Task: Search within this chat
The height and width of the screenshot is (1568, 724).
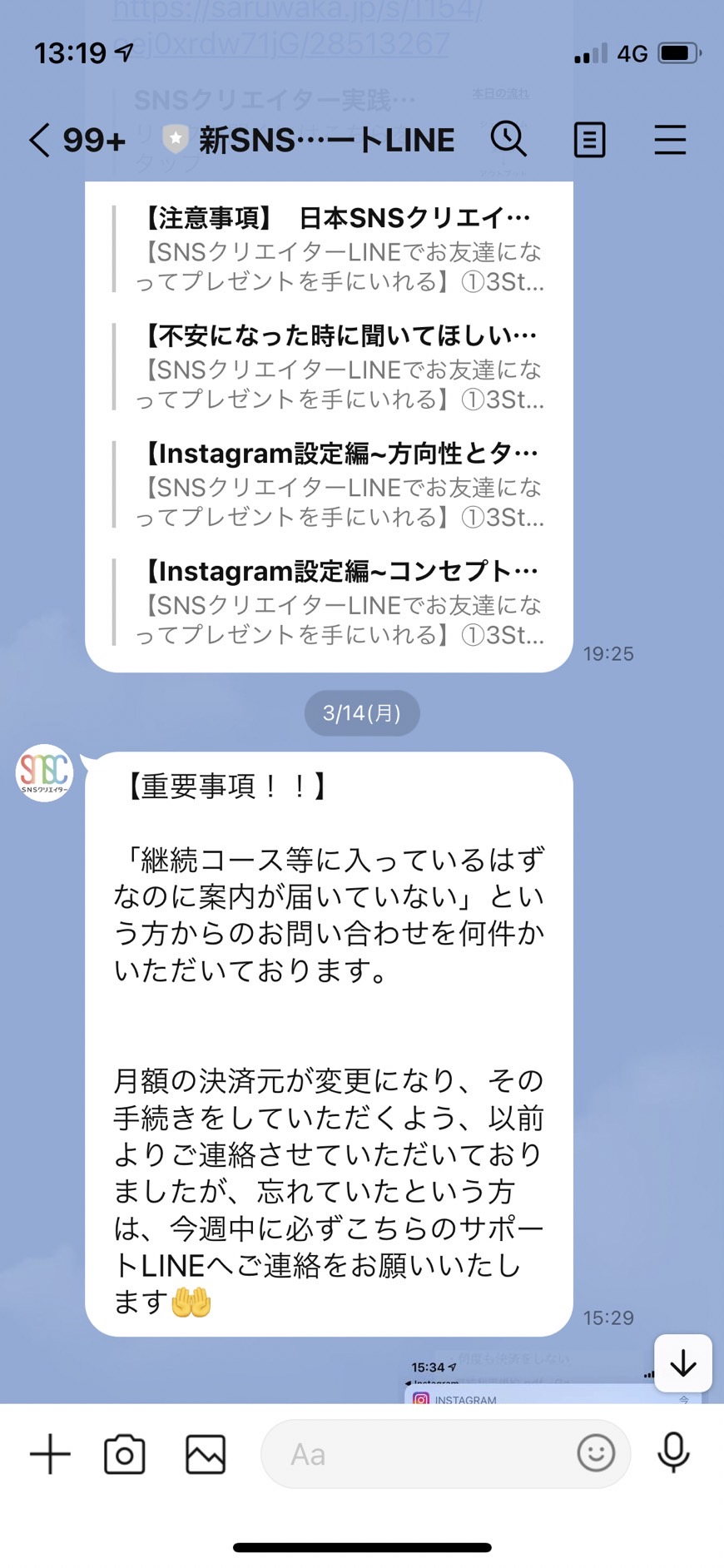Action: coord(508,139)
